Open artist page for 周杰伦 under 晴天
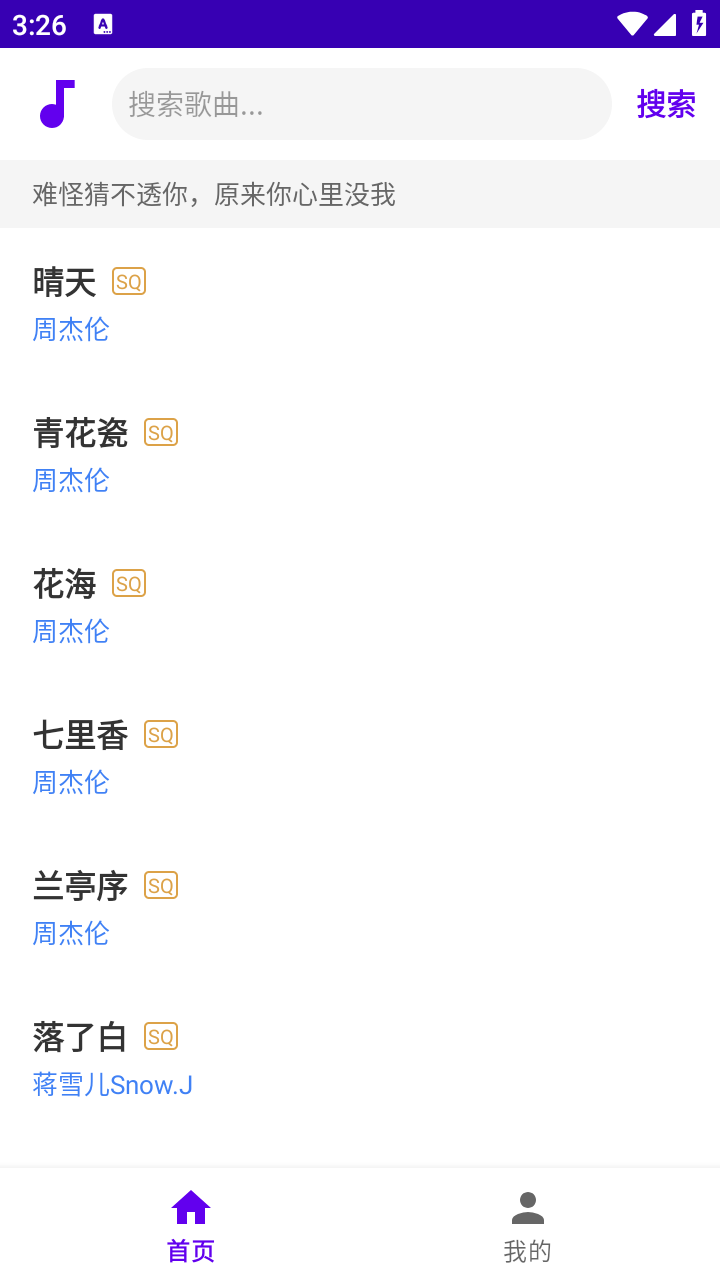Image resolution: width=720 pixels, height=1280 pixels. tap(70, 330)
